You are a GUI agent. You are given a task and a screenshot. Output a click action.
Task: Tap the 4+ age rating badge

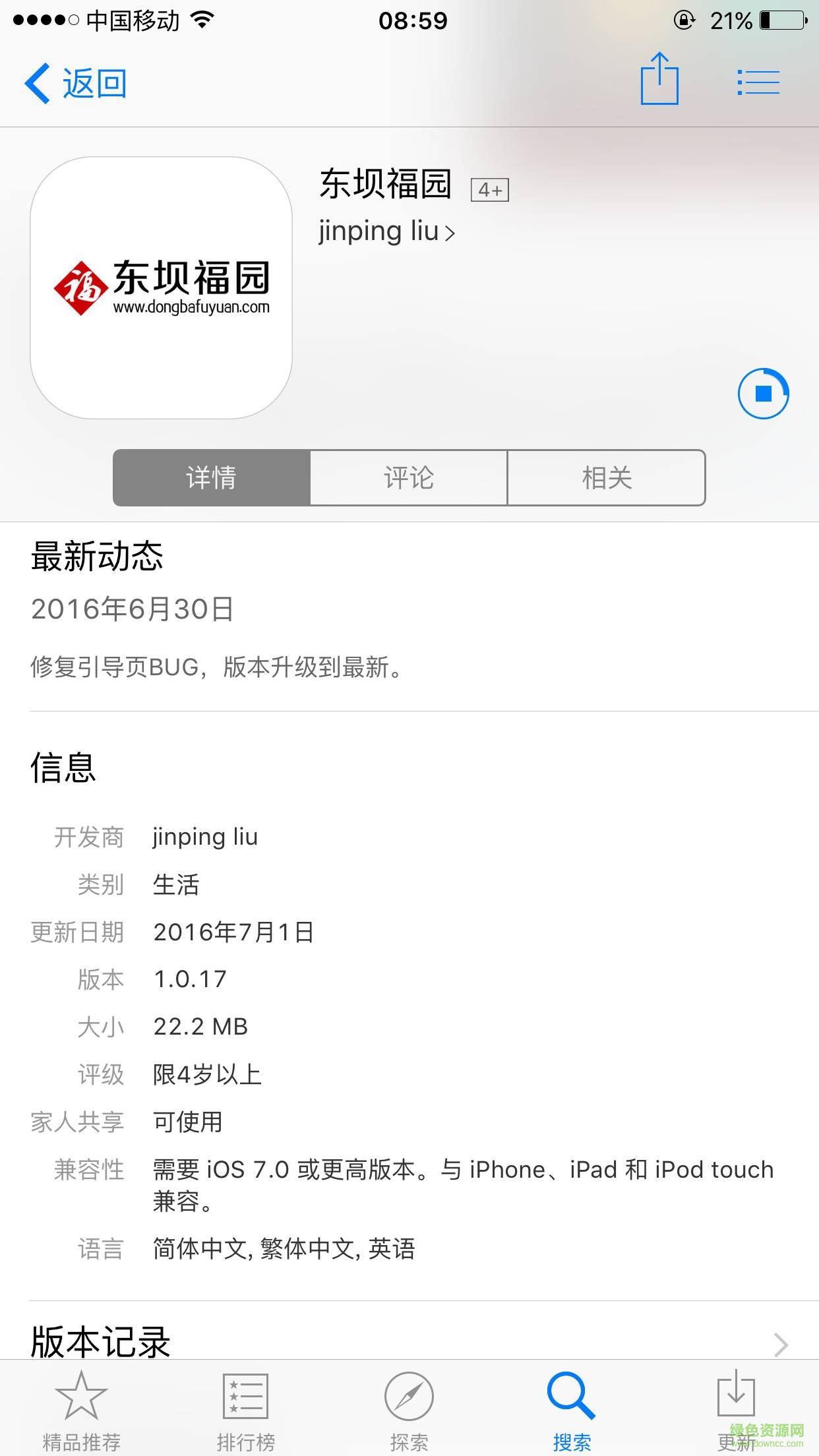(489, 189)
